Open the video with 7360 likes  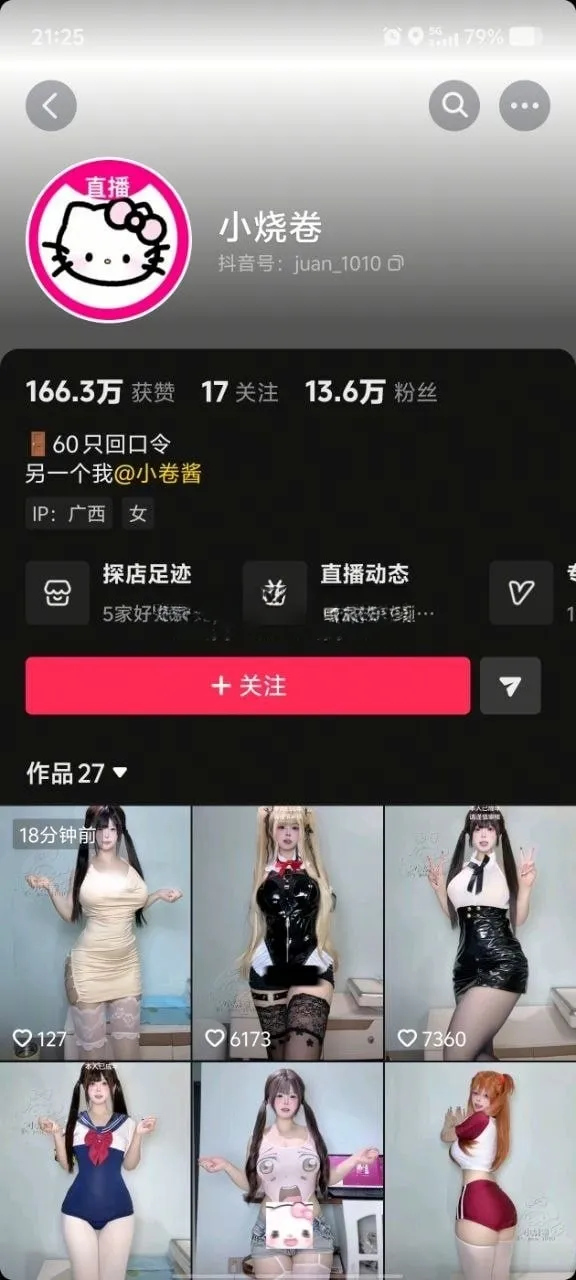pos(481,933)
